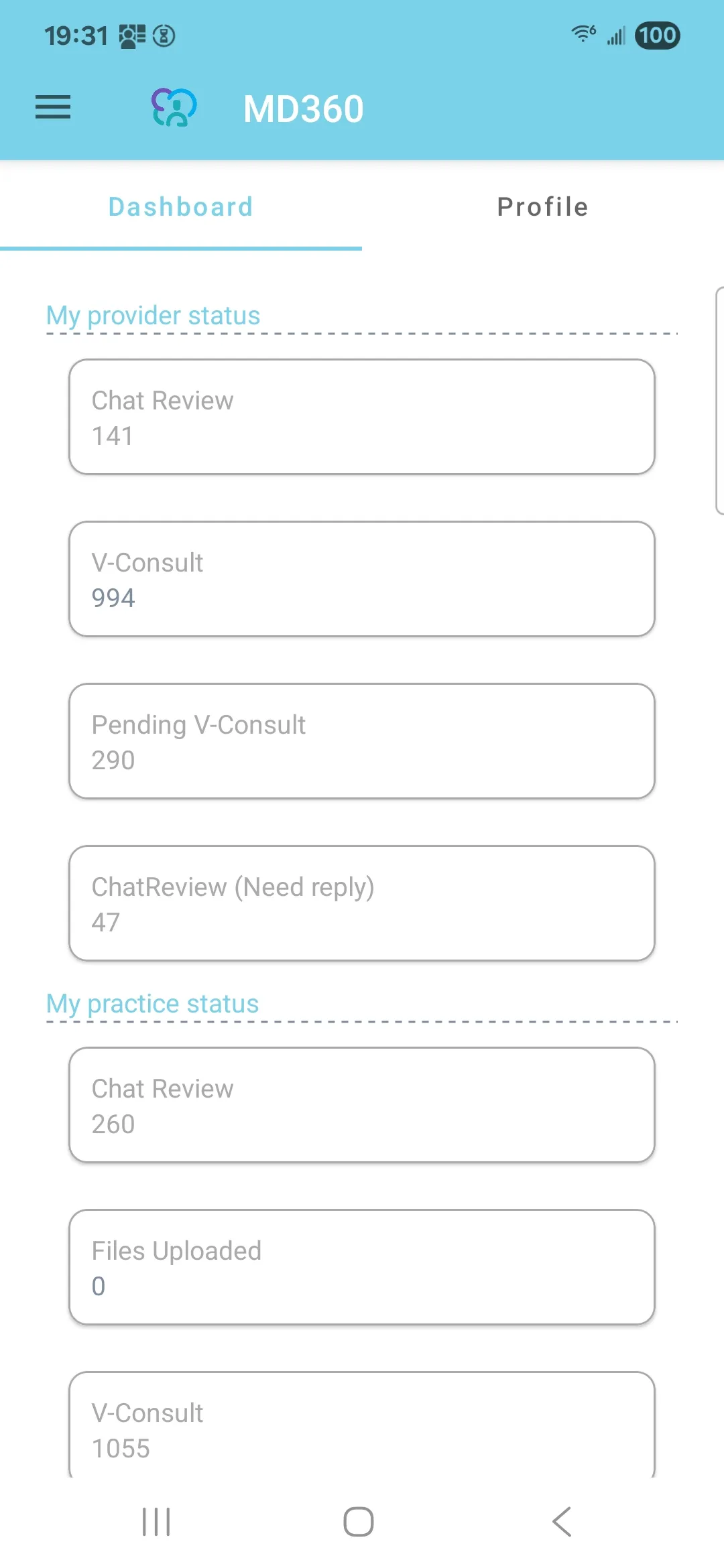Screen dimensions: 724x1568
Task: Open practice V-Consult card showing 1055
Action: [x=362, y=1424]
